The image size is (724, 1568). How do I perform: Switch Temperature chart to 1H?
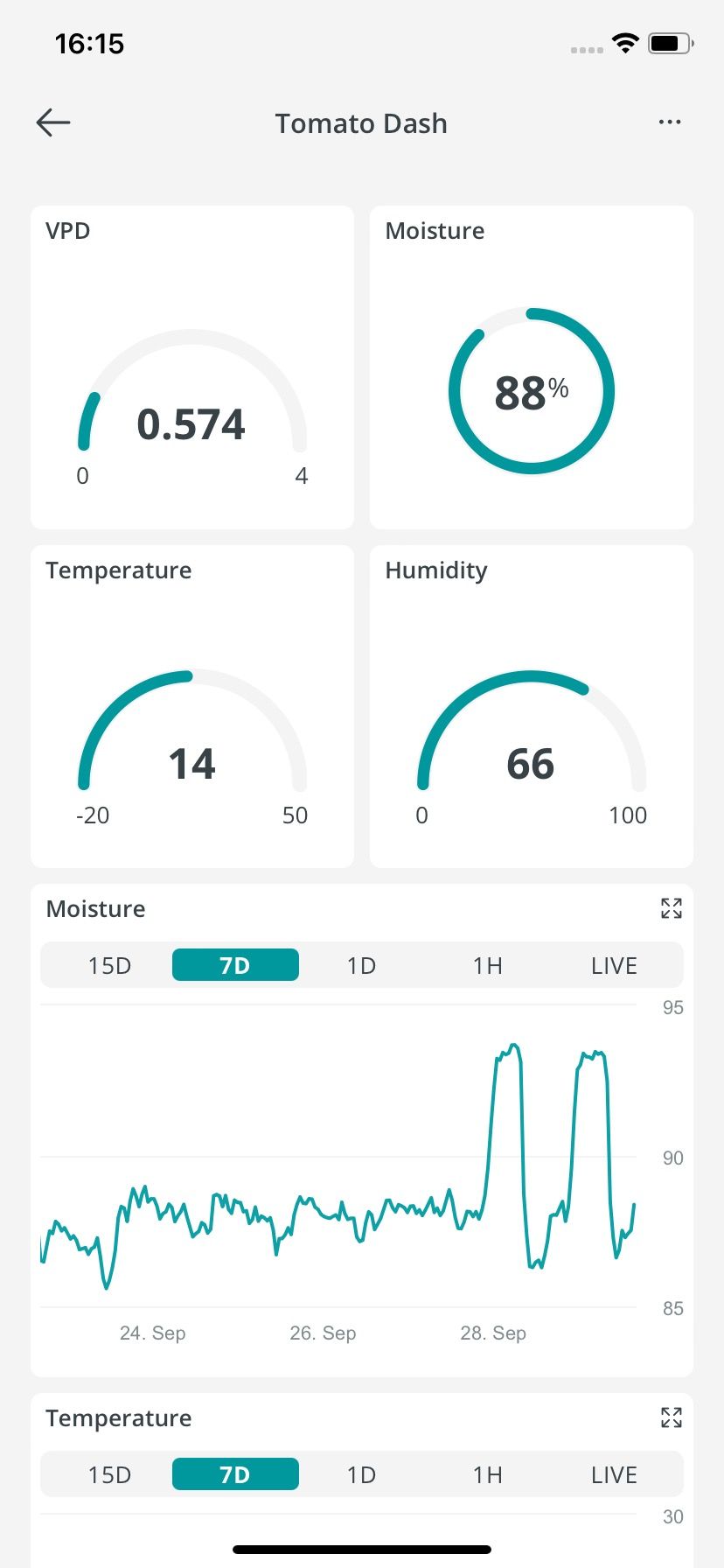pyautogui.click(x=487, y=1474)
